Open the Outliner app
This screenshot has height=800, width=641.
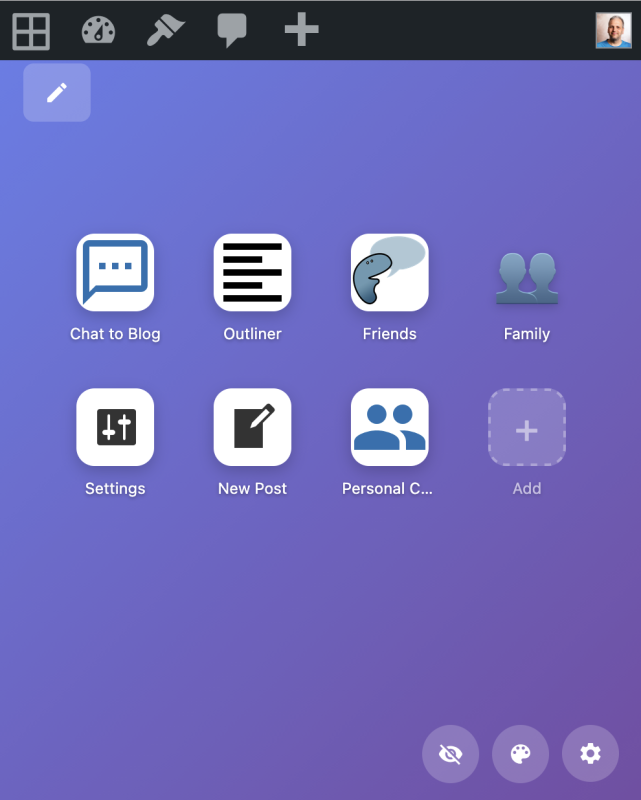(x=252, y=273)
